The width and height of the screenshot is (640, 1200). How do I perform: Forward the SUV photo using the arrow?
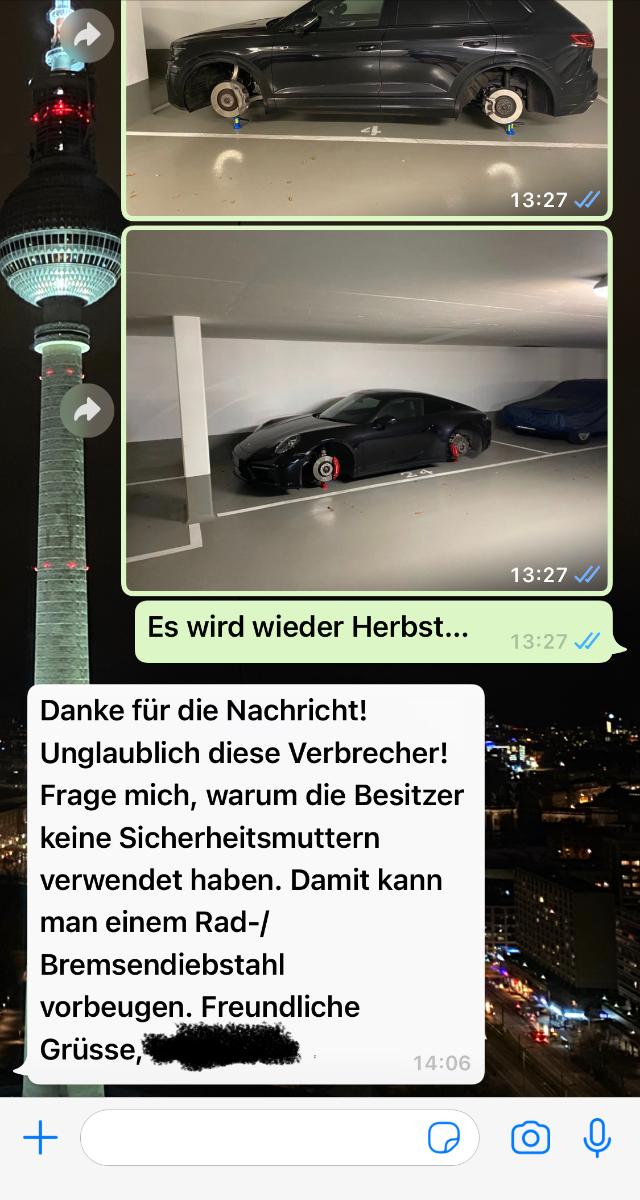point(87,35)
